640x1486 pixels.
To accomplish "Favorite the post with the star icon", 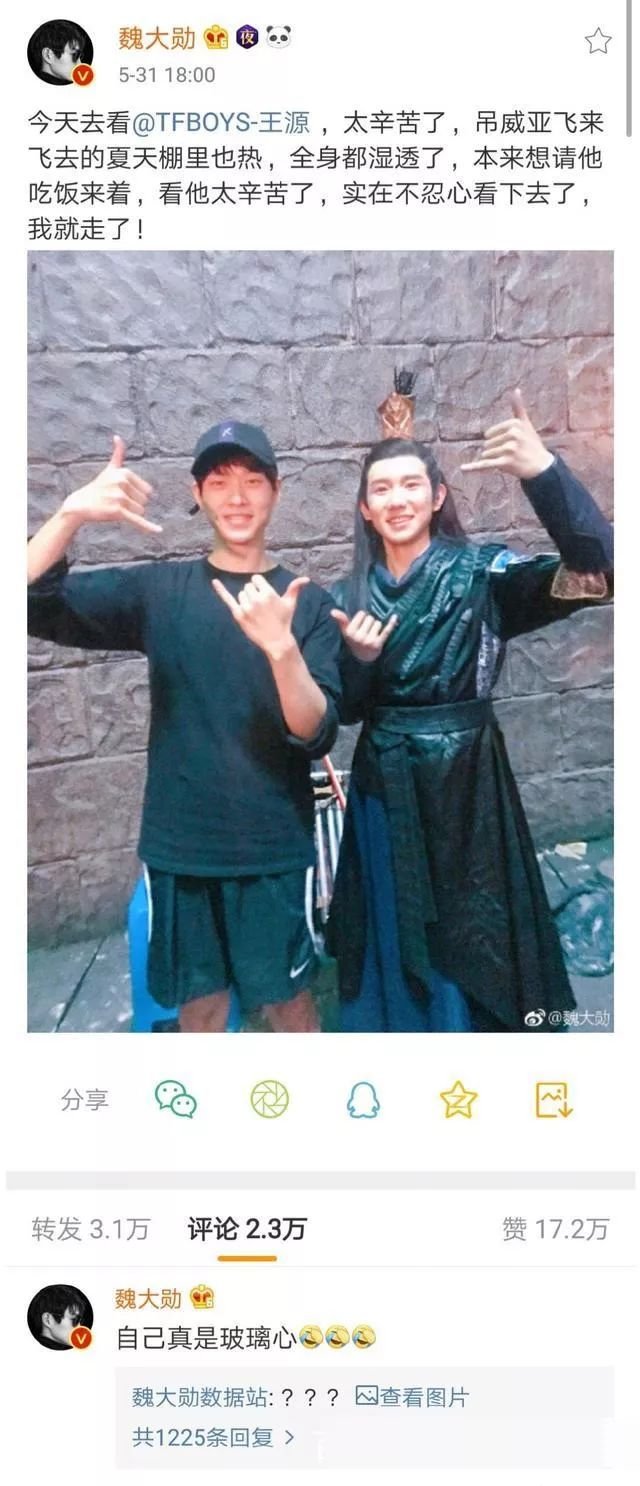I will (x=598, y=40).
